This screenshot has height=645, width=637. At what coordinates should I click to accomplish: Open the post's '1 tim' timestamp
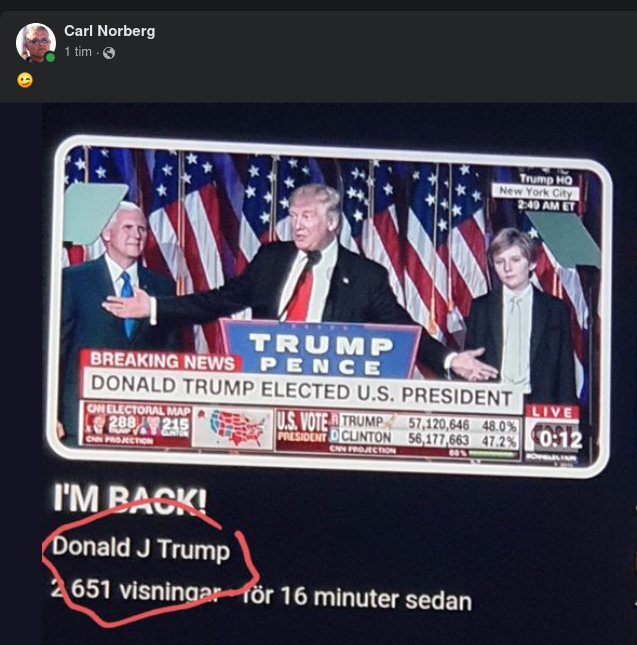[x=77, y=52]
